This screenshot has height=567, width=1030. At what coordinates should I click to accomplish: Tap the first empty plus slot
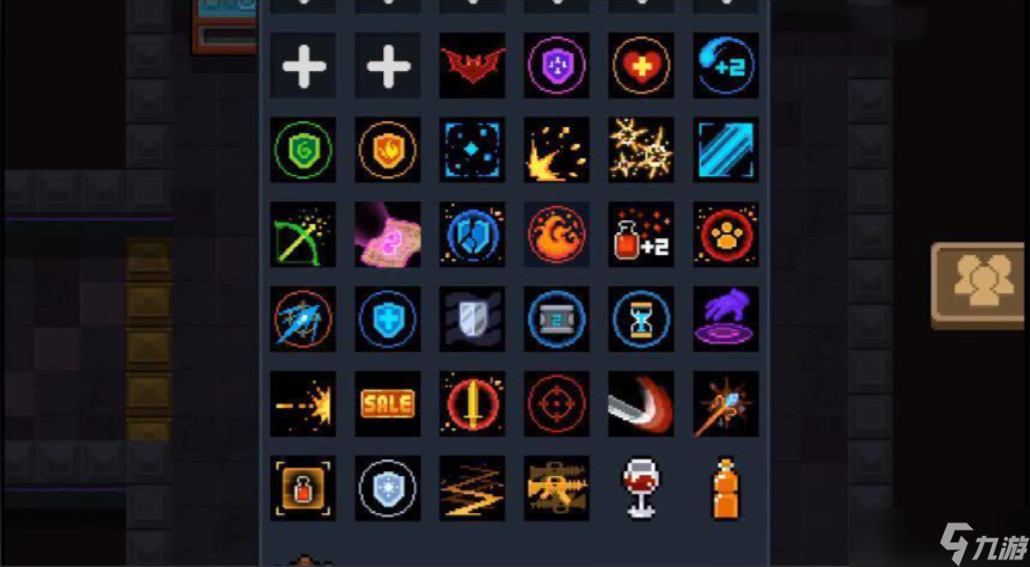303,66
